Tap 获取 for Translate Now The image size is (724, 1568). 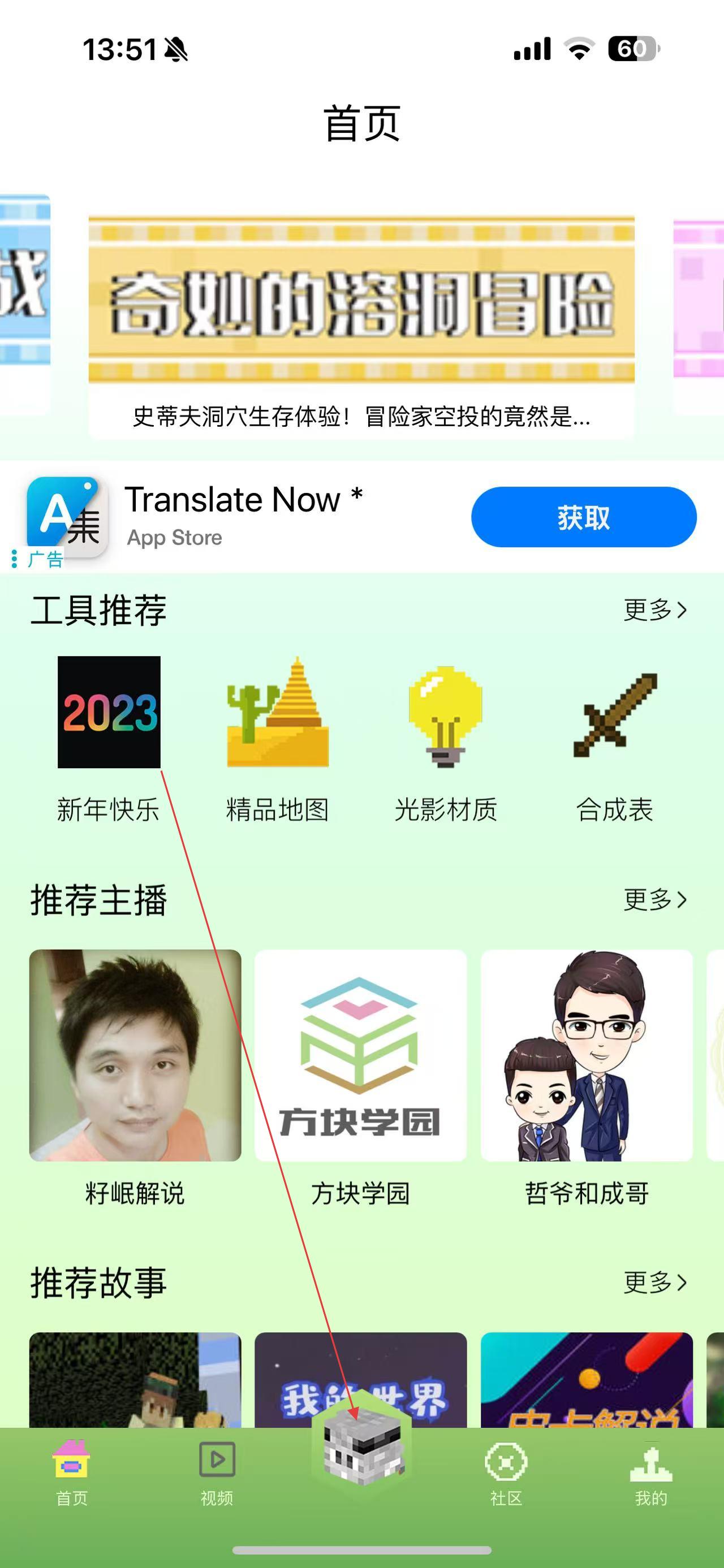click(583, 517)
